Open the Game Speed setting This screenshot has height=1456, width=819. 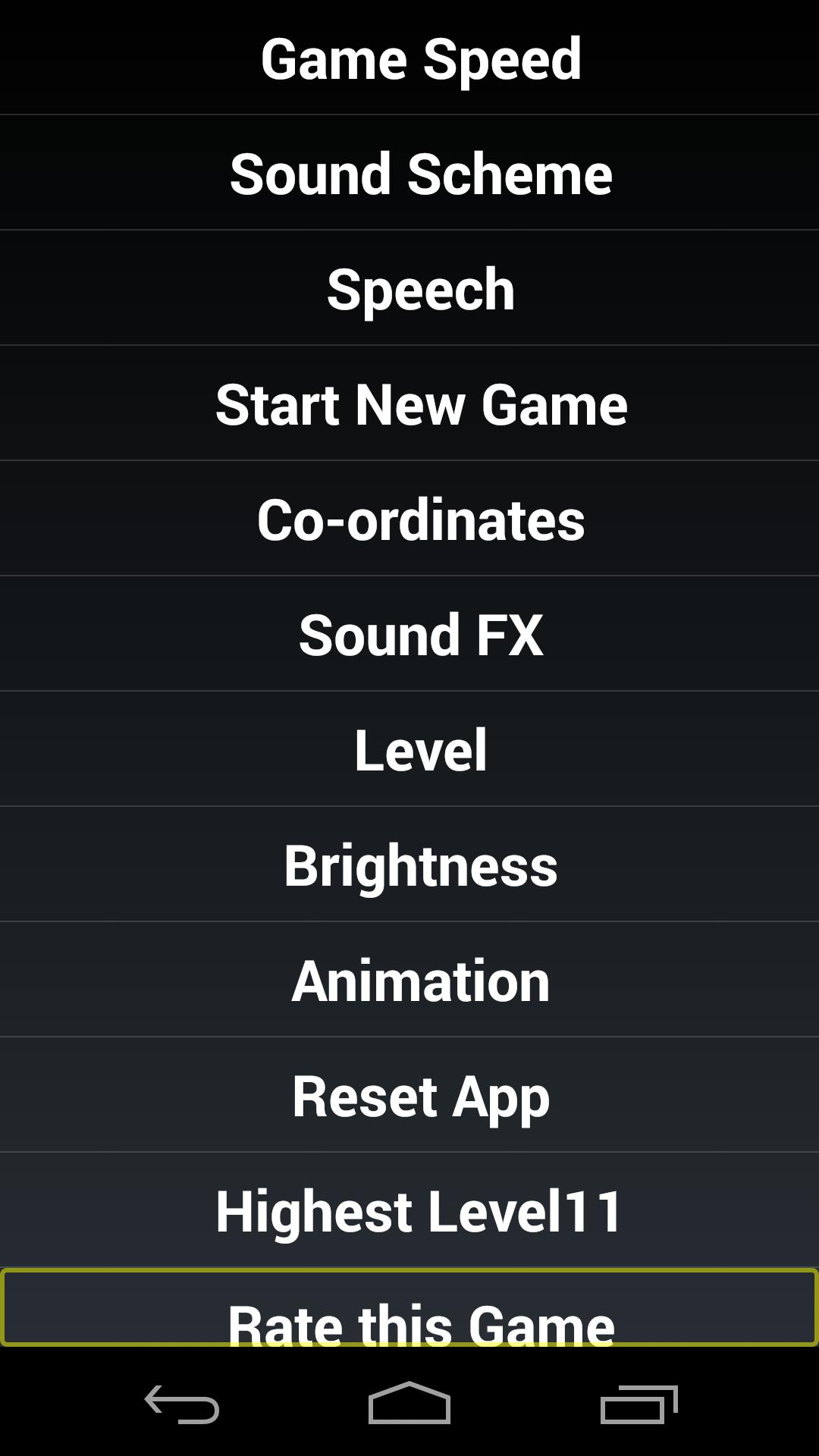coord(421,59)
